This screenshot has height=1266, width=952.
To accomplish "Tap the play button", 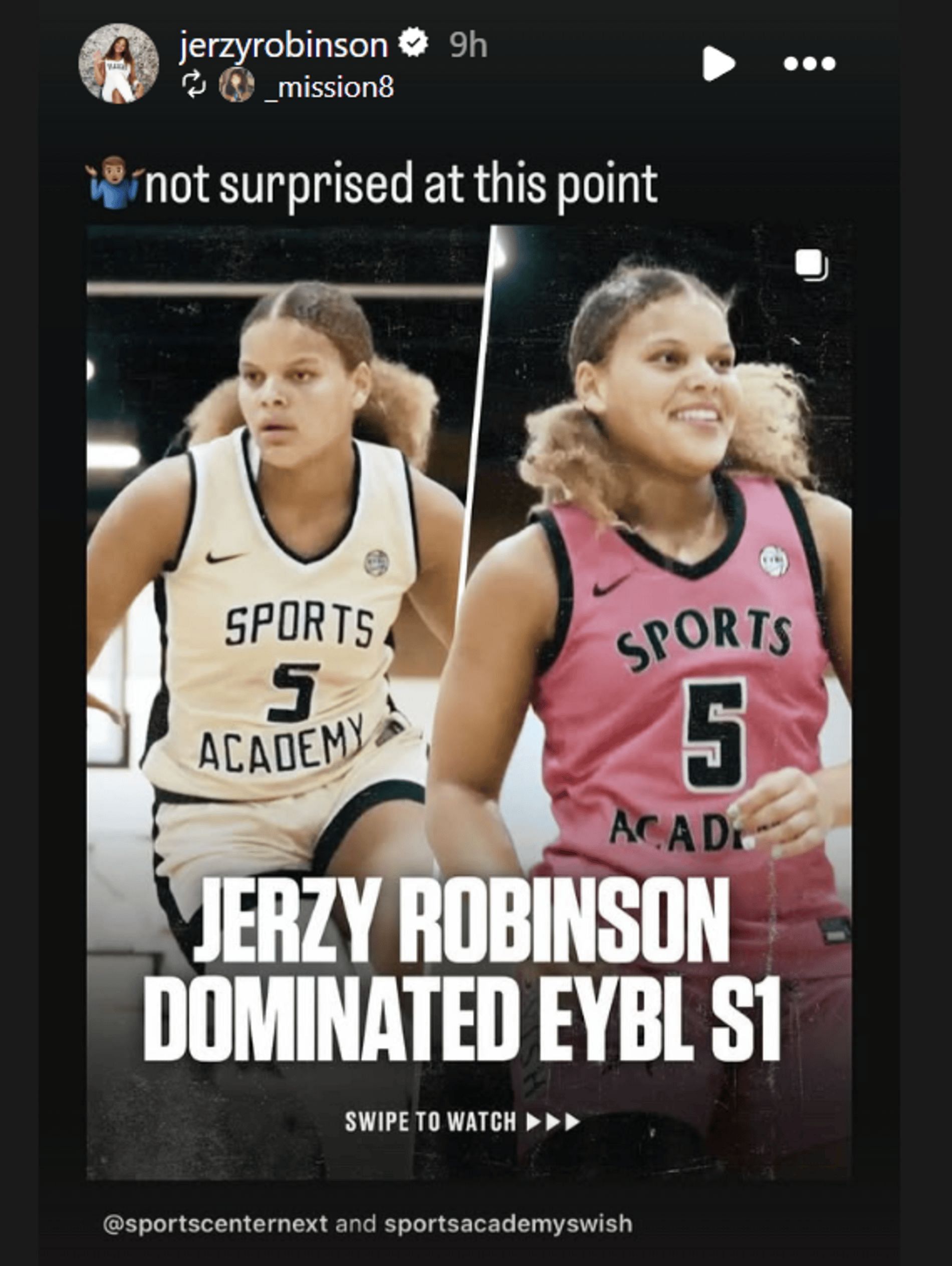I will pos(718,64).
